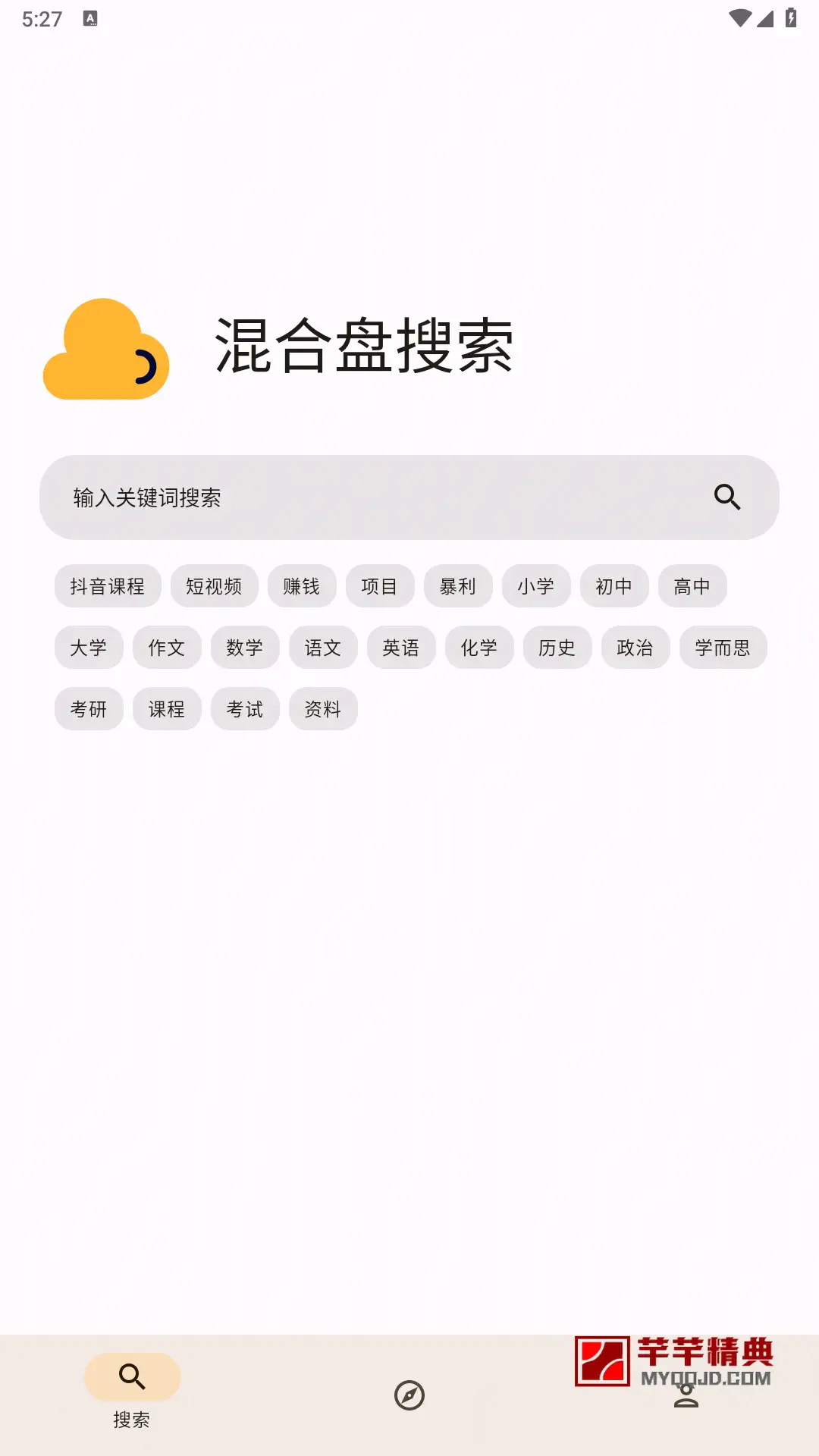Switch to the 搜索 tab
819x1456 pixels.
132,1393
